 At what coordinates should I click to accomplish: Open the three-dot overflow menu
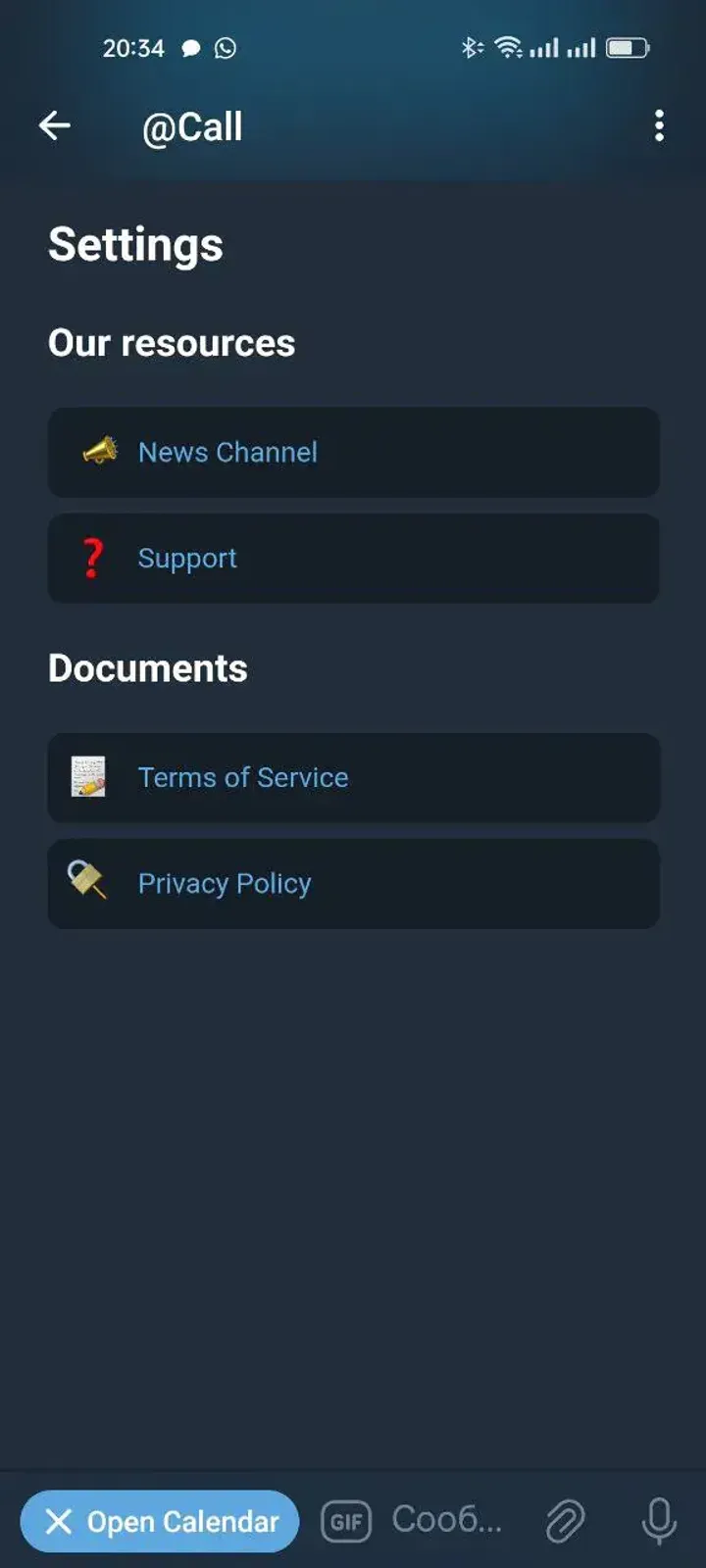[659, 126]
